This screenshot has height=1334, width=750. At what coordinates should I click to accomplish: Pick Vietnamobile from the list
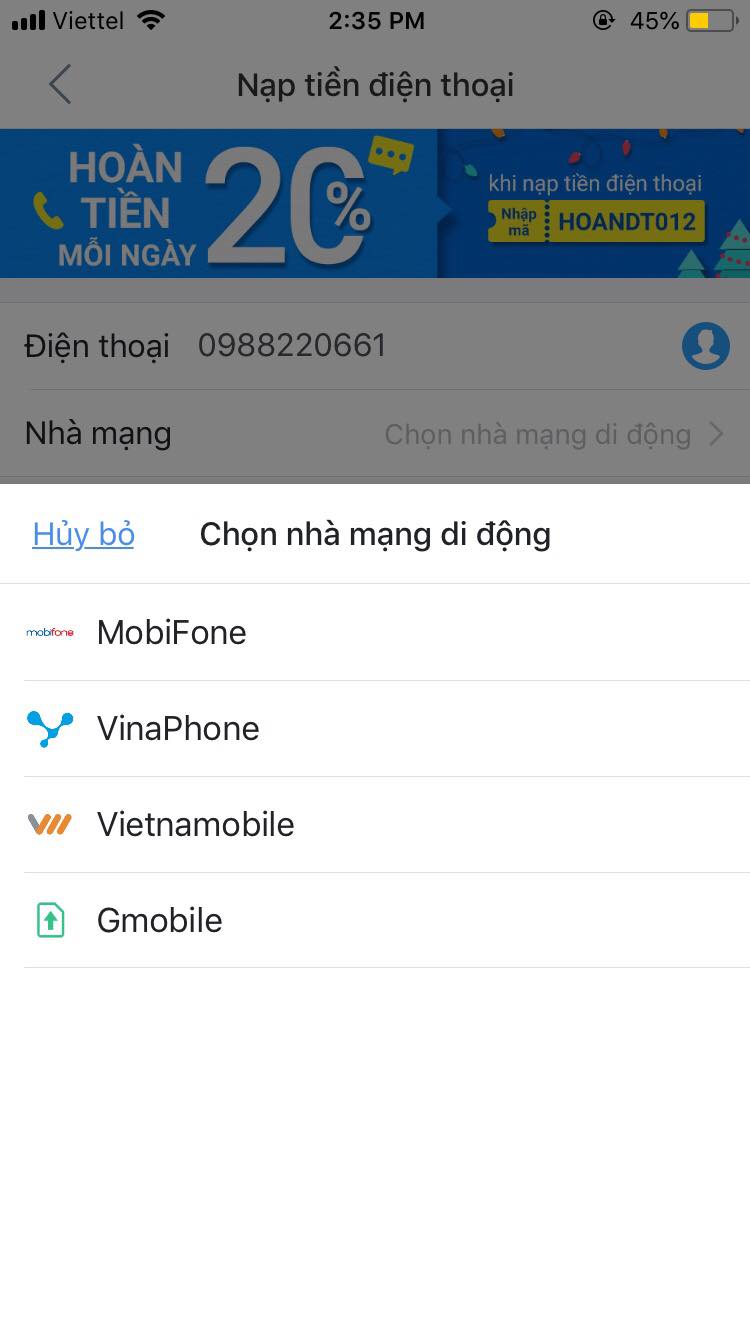click(x=195, y=824)
